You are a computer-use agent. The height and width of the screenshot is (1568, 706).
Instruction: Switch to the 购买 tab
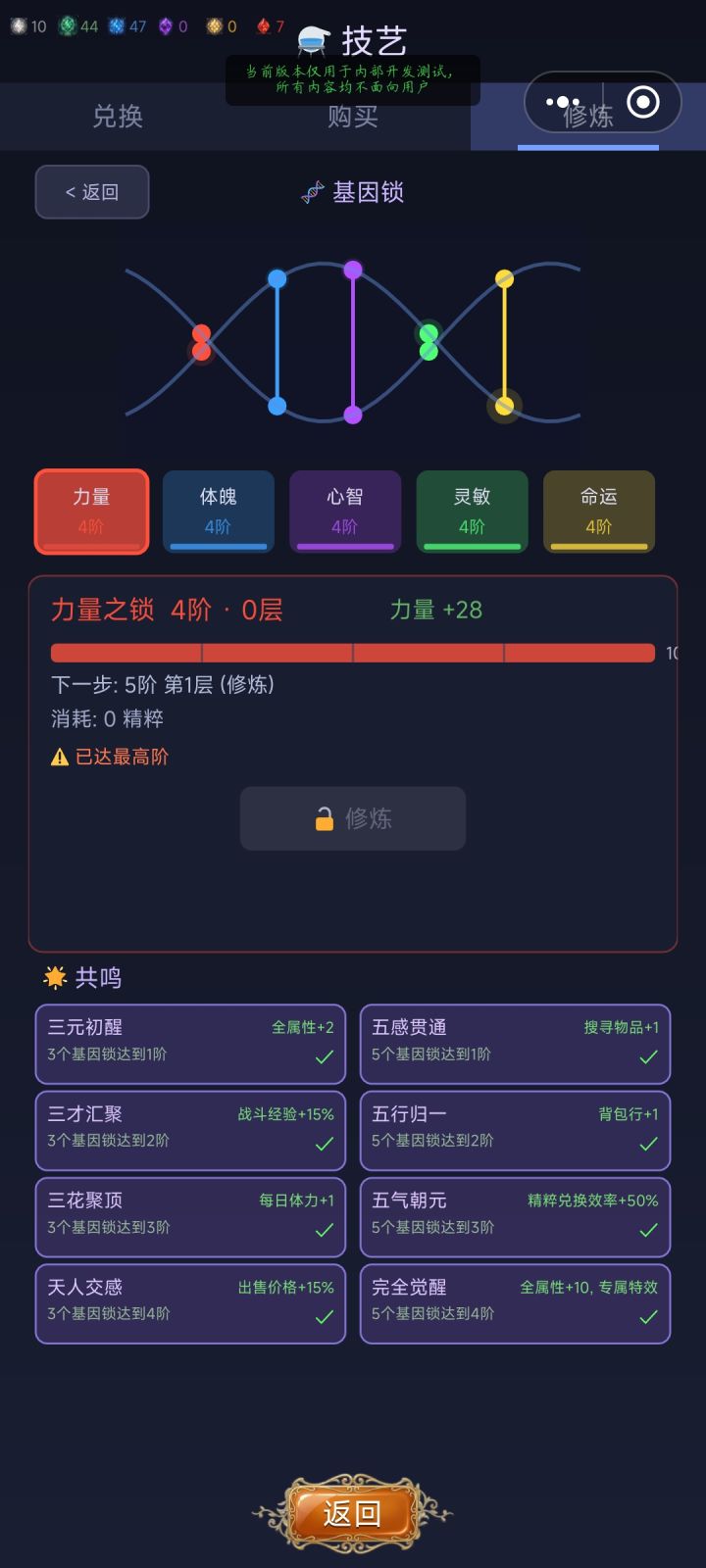351,117
